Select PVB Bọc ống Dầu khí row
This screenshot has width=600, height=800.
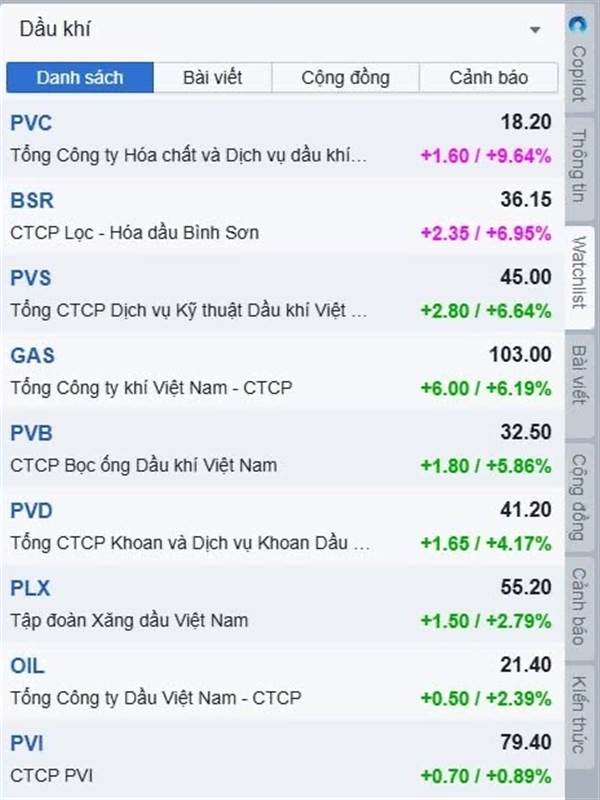tap(281, 449)
